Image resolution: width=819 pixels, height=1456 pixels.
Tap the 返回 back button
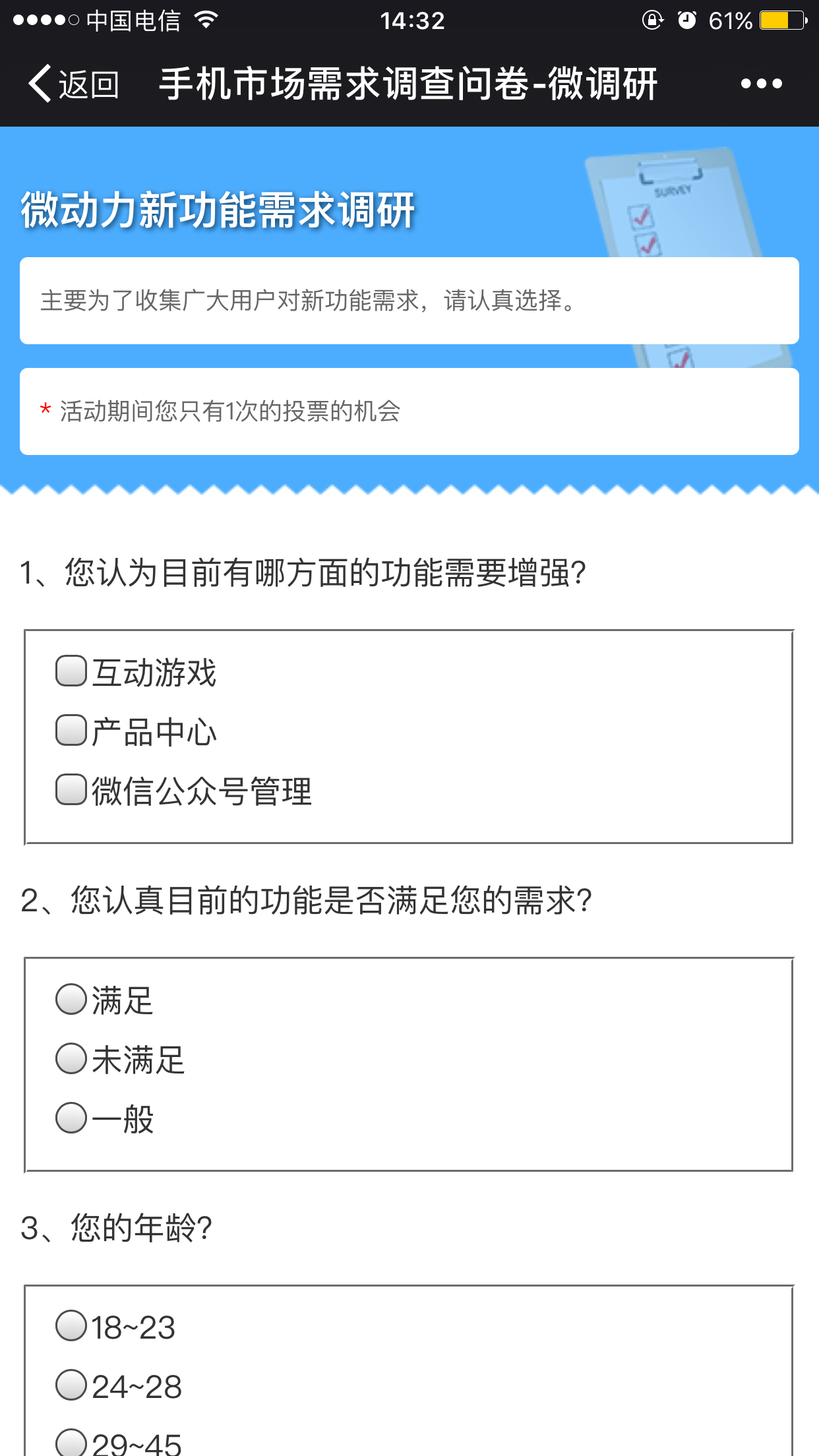point(74,84)
